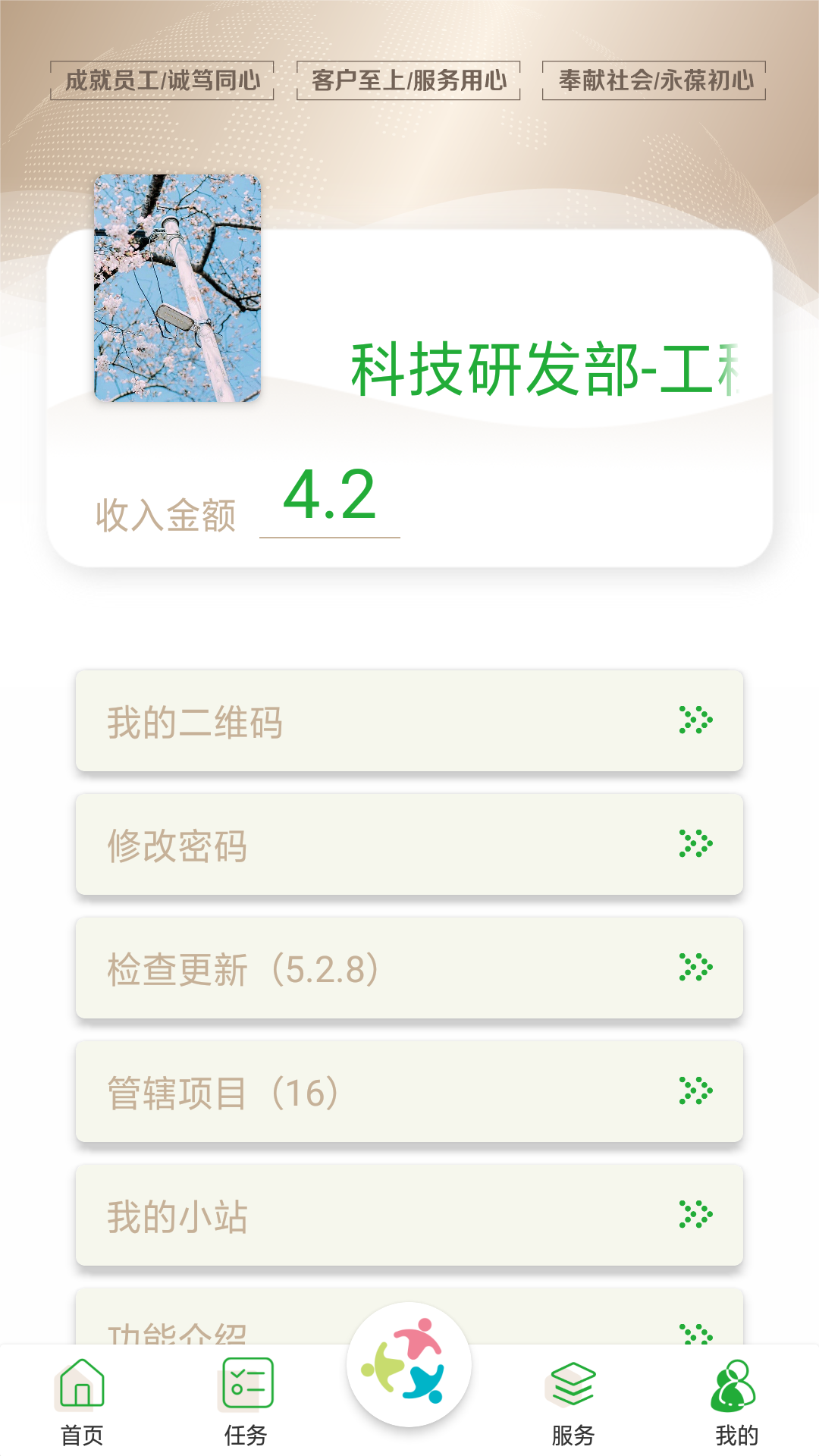The height and width of the screenshot is (1456, 819).
Task: Expand details via arrow beside 检查更新
Action: coord(695,970)
